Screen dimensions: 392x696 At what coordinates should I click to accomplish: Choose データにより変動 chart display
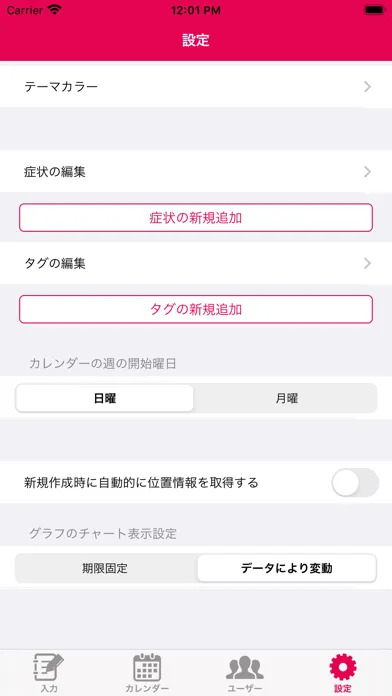coord(287,568)
